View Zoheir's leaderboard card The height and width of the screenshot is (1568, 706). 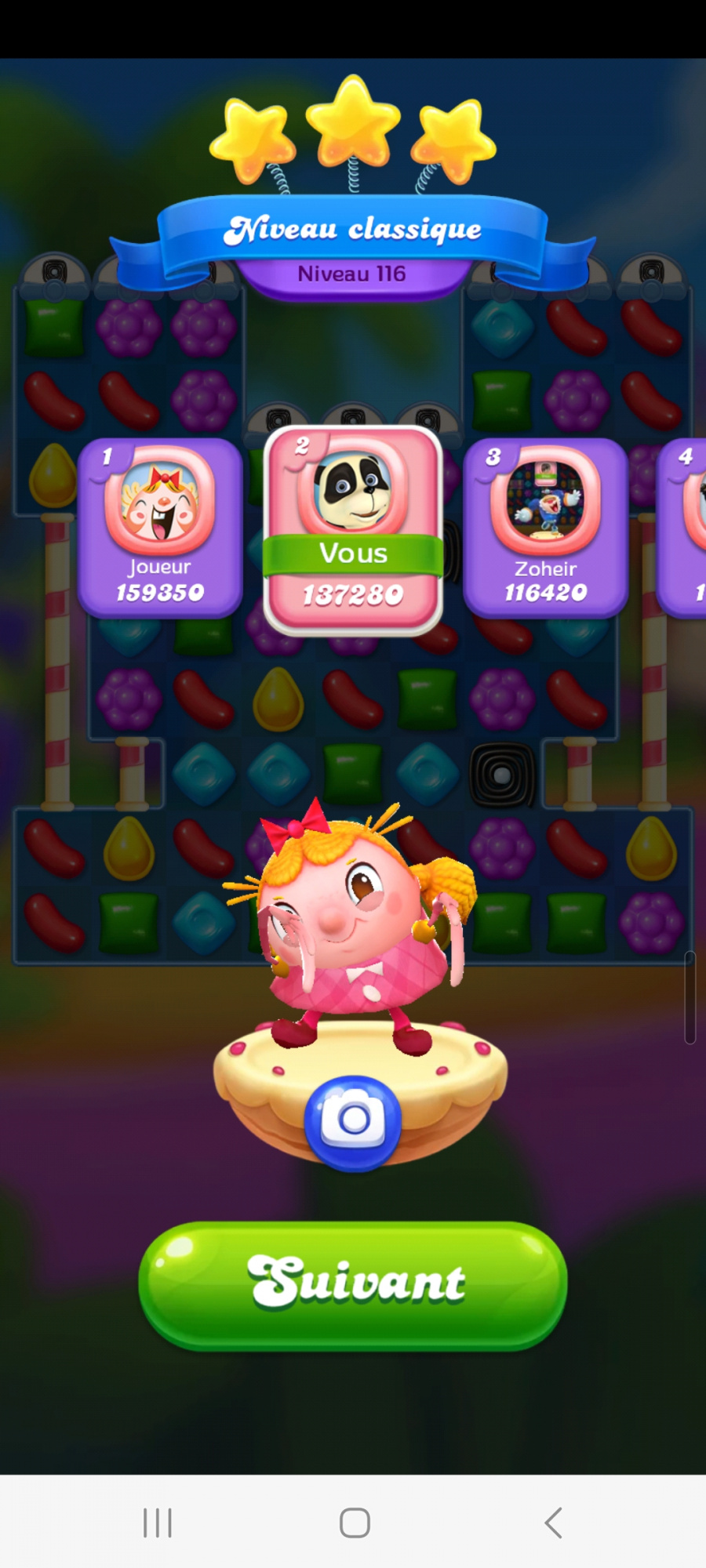pyautogui.click(x=545, y=527)
